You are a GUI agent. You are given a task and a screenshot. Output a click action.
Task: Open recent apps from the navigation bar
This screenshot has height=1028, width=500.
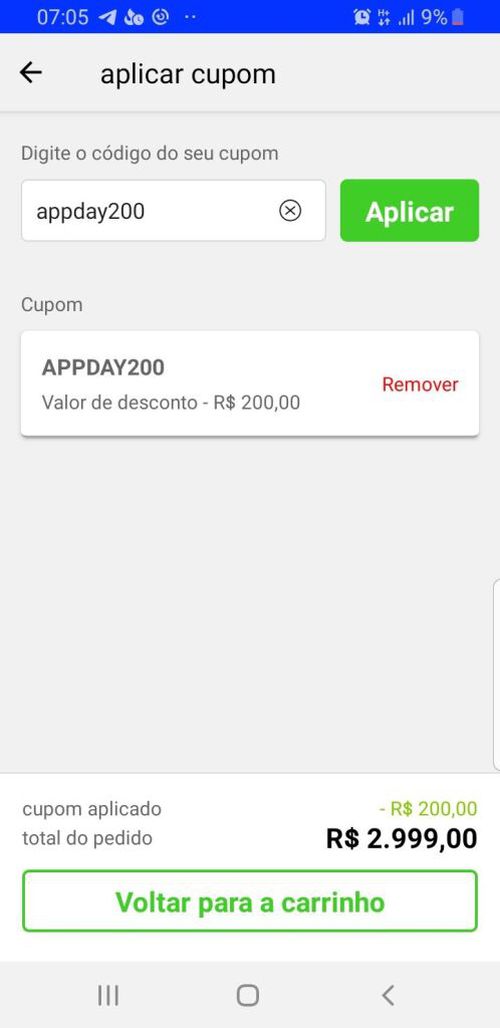(108, 995)
